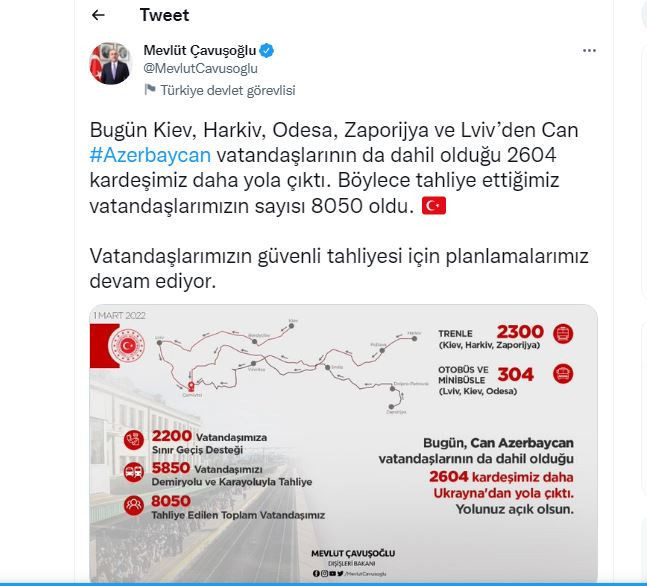Open the tweet's three-dot overflow menu
This screenshot has height=586, width=647.
point(589,51)
